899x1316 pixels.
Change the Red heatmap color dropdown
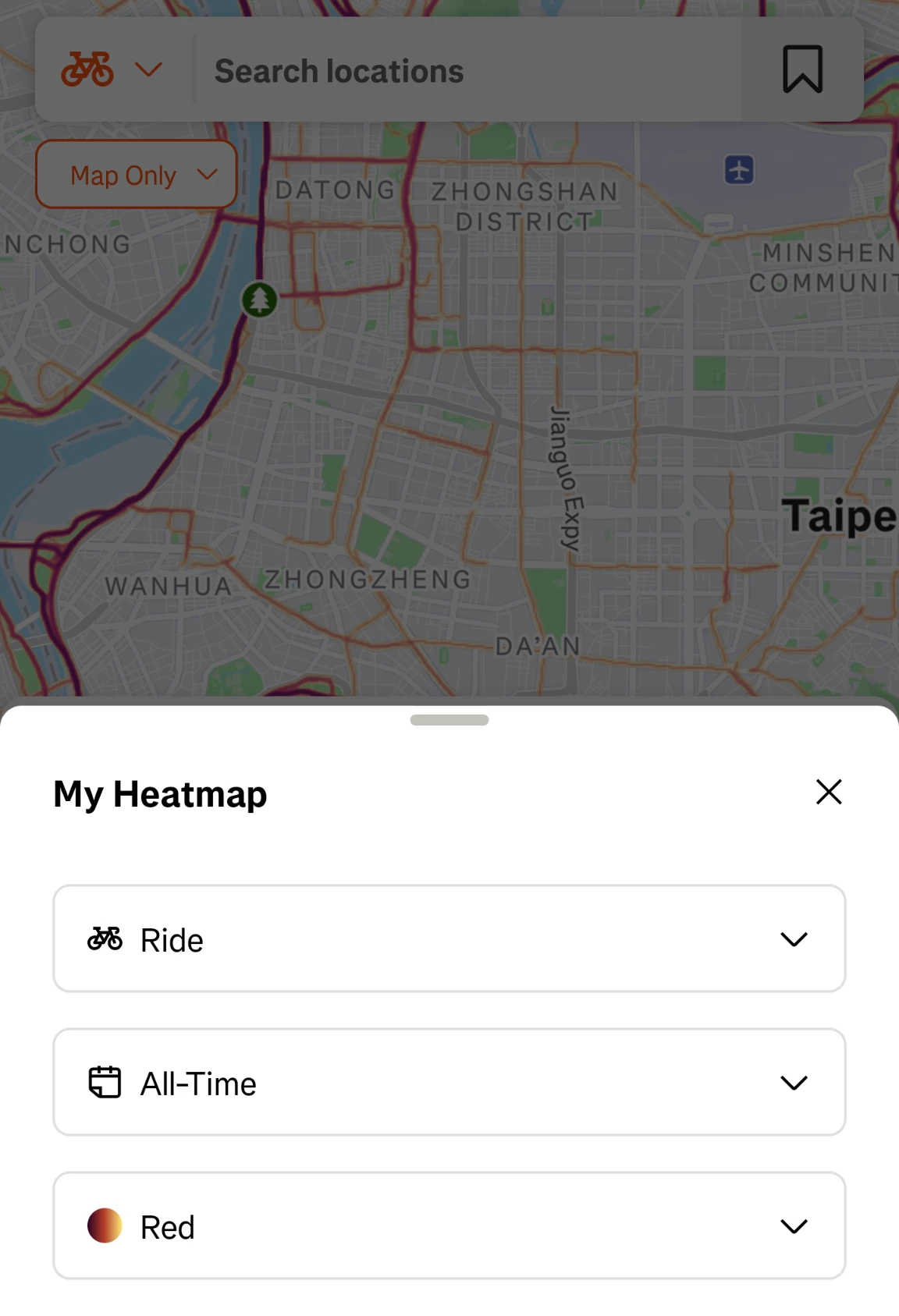[x=449, y=1226]
